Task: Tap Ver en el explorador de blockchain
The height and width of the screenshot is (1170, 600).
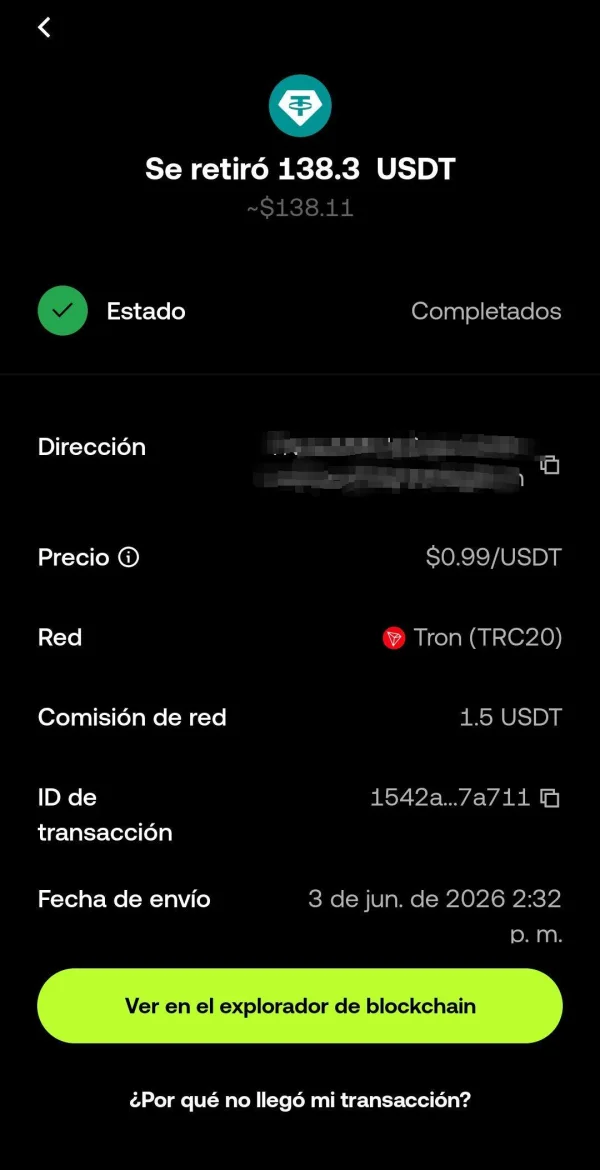Action: point(300,1005)
